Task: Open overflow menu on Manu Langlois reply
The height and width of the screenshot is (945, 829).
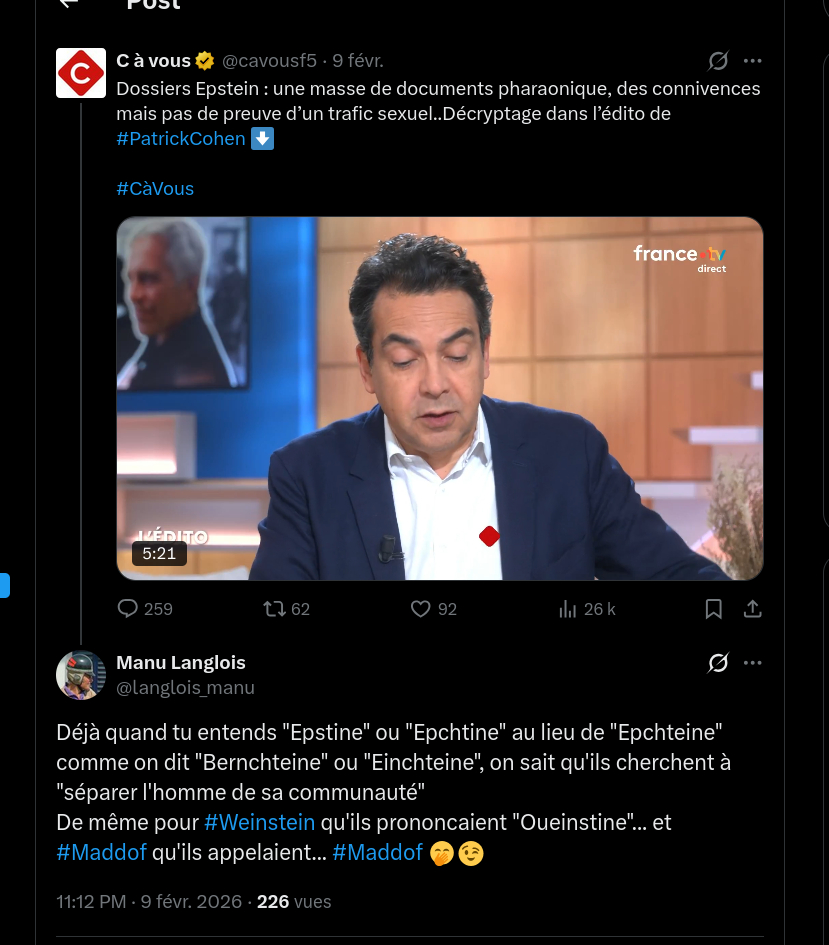Action: (x=754, y=663)
